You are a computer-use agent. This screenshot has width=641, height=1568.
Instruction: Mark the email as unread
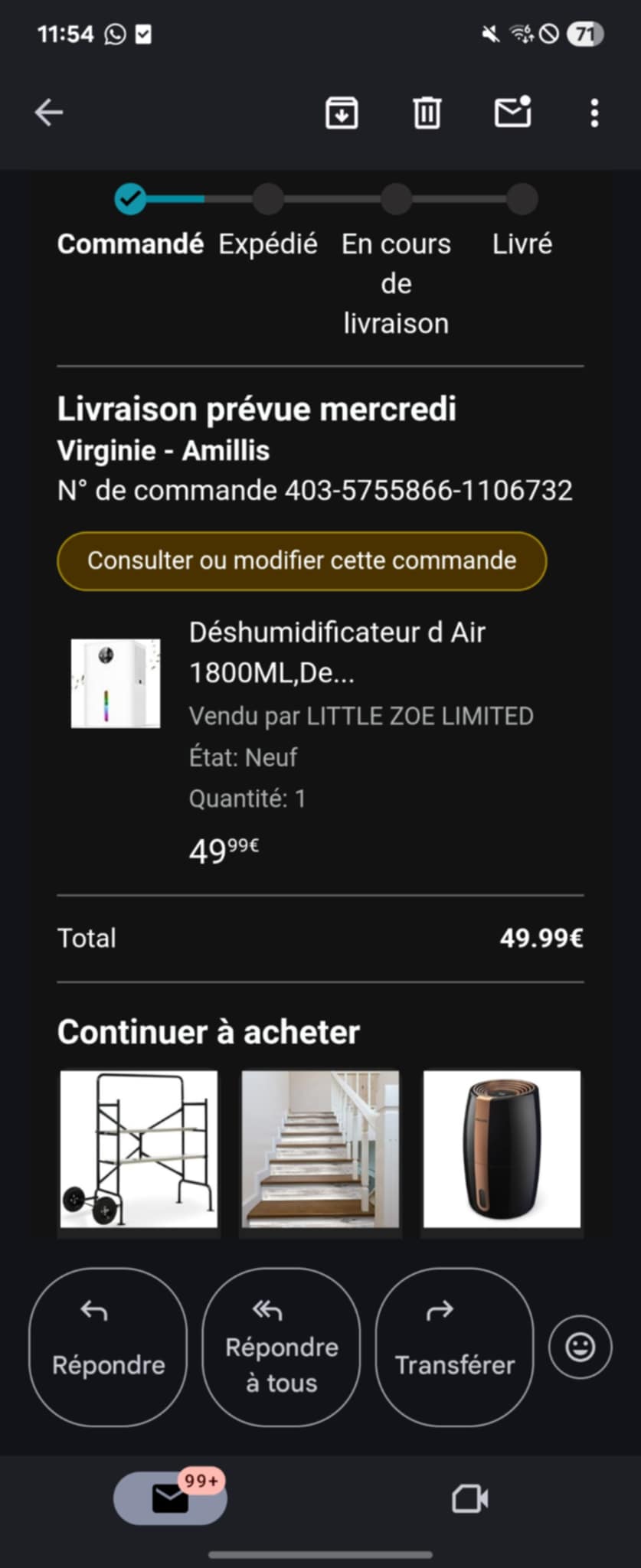(512, 113)
